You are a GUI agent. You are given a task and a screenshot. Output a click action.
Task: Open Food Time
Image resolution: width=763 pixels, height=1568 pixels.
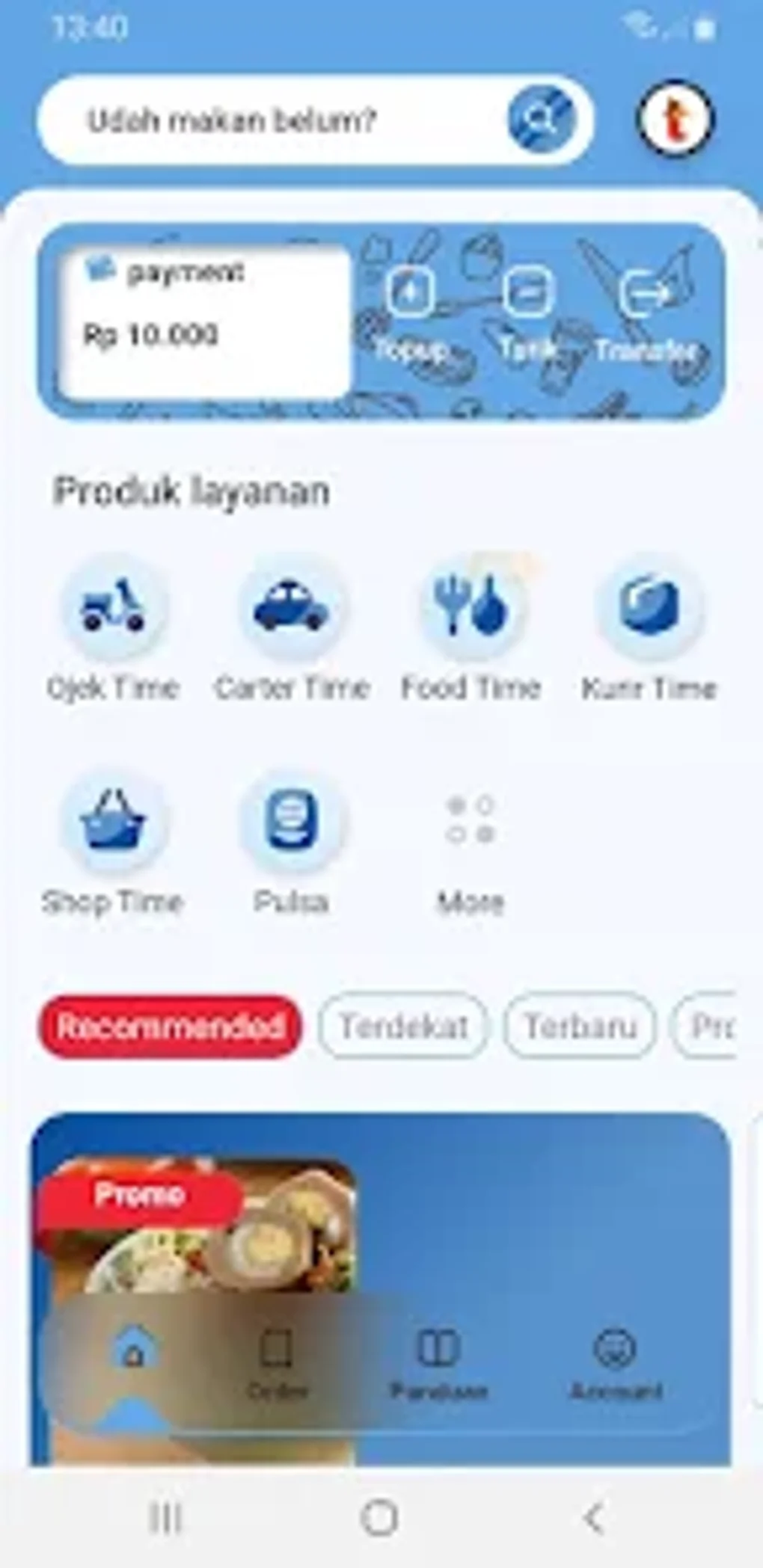(471, 630)
